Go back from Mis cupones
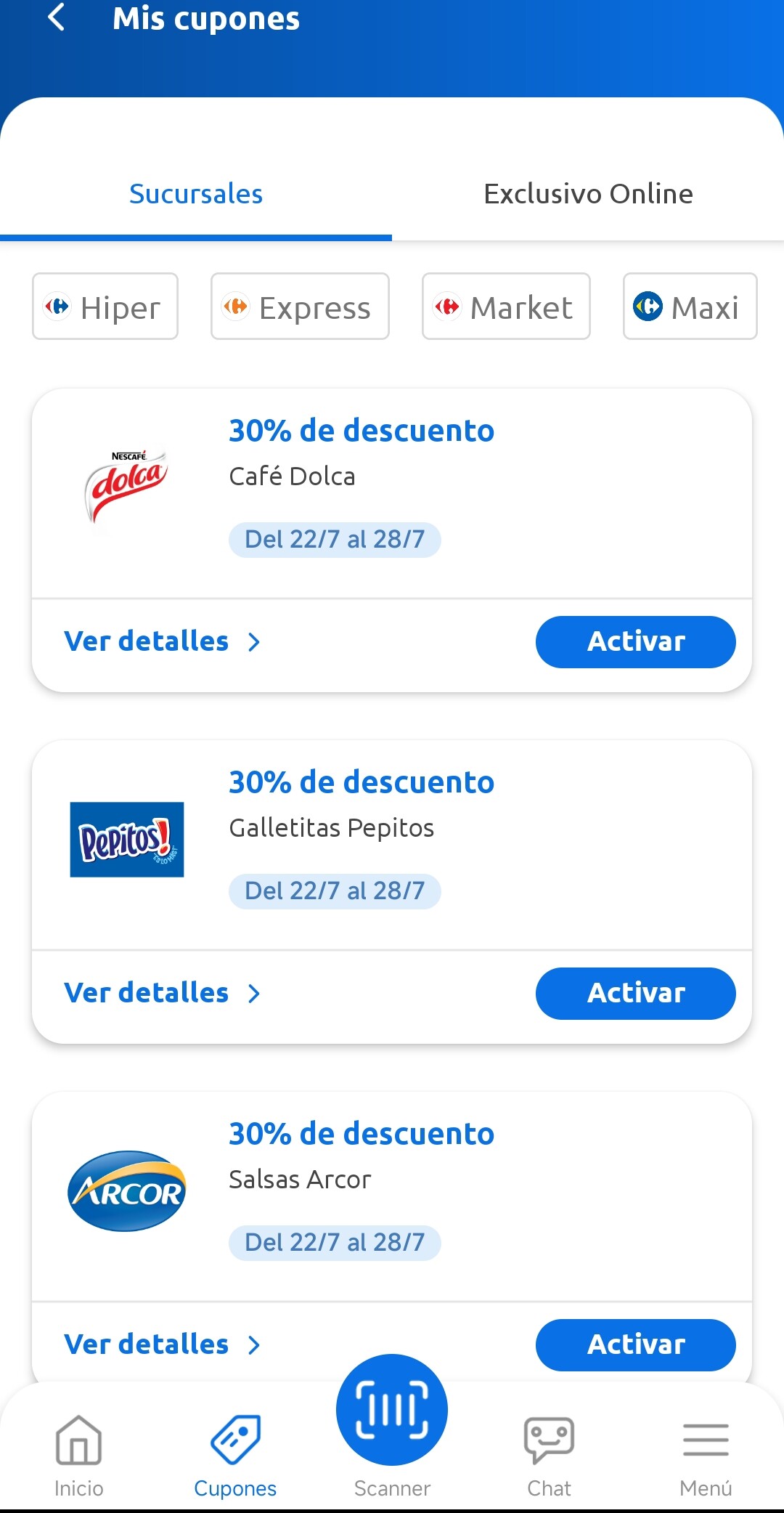The image size is (784, 1513). click(57, 17)
